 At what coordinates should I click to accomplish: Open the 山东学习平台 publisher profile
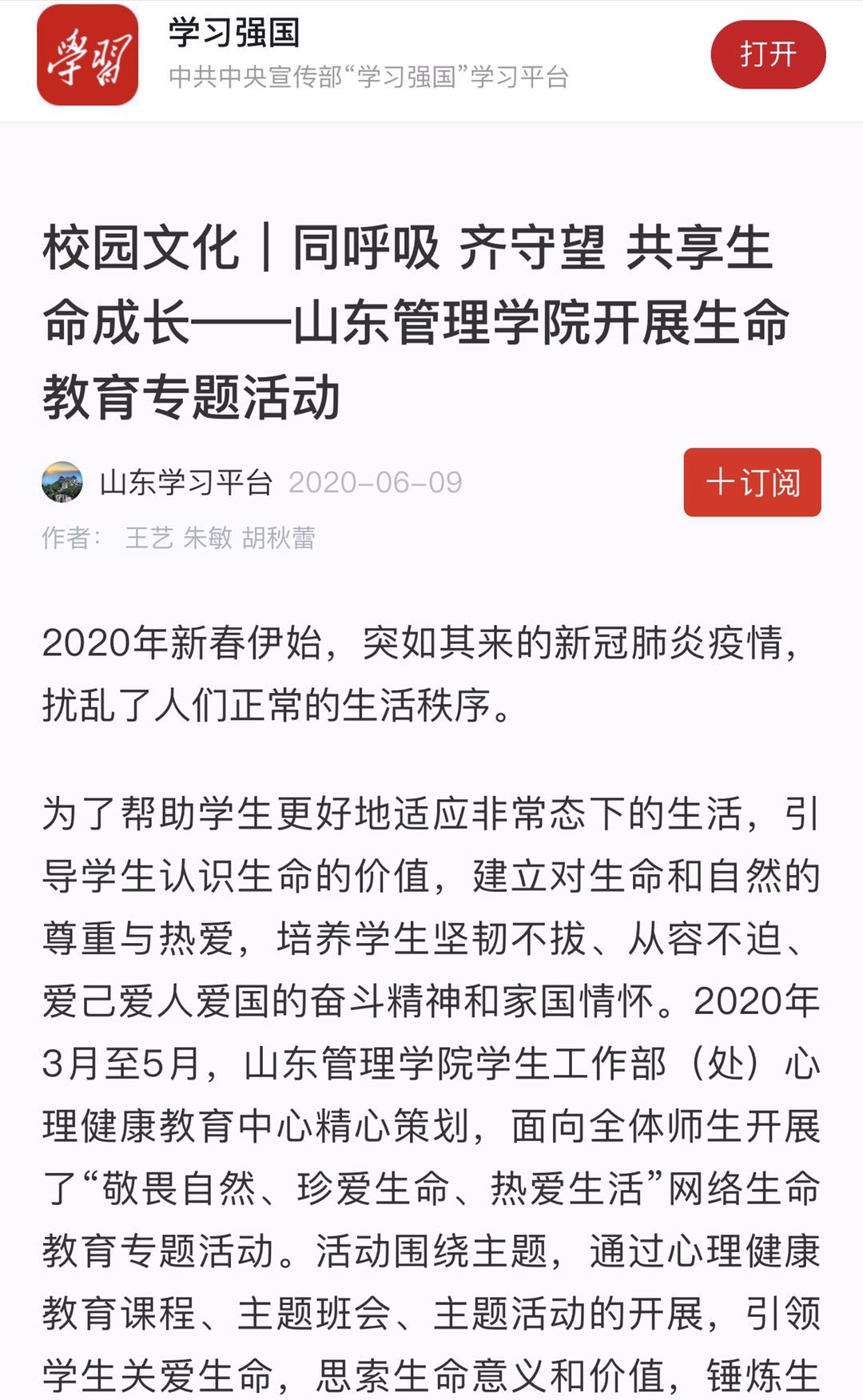point(185,482)
